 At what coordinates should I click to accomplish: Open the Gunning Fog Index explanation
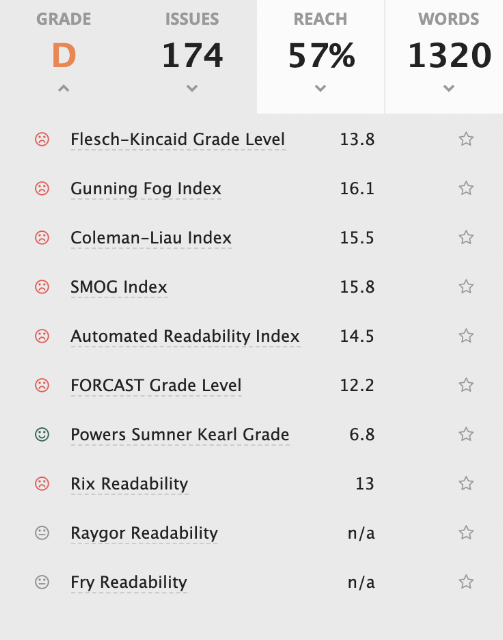click(146, 189)
